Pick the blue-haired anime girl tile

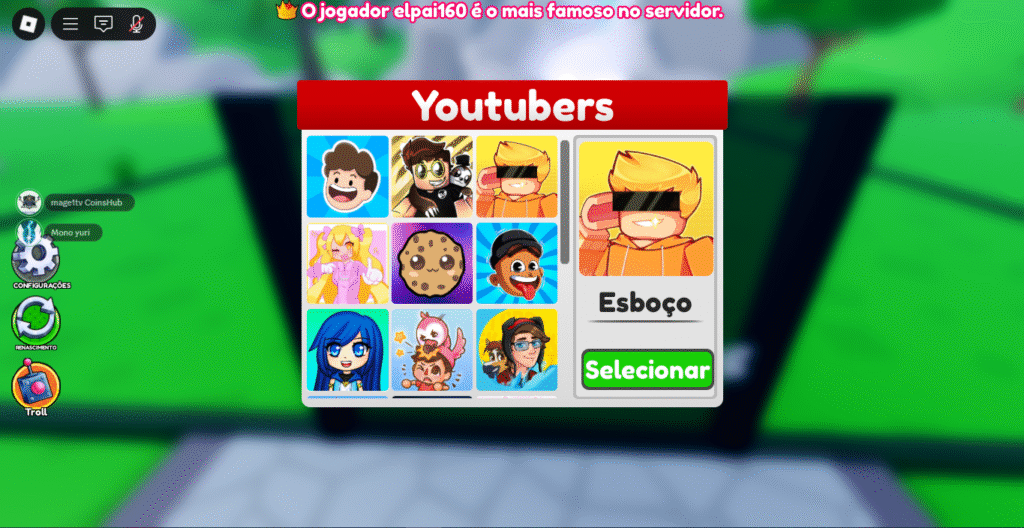point(347,349)
